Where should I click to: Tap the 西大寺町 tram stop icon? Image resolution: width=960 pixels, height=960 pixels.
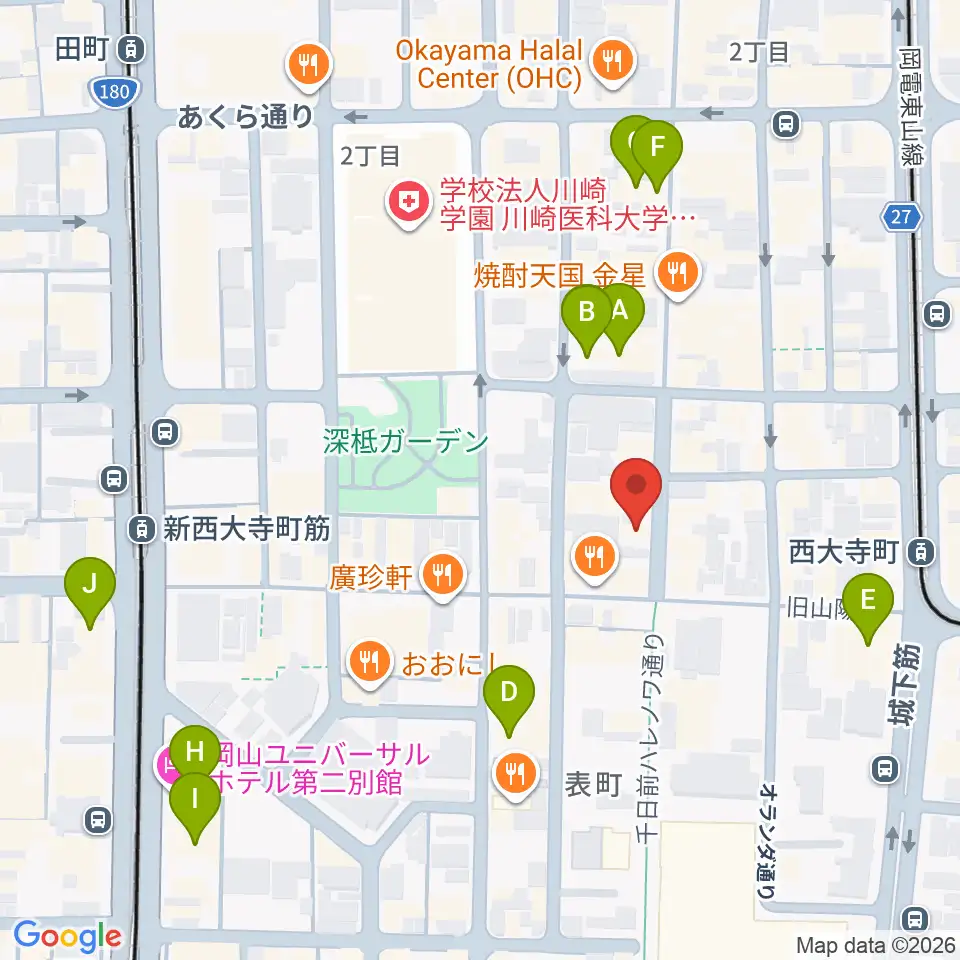click(921, 553)
